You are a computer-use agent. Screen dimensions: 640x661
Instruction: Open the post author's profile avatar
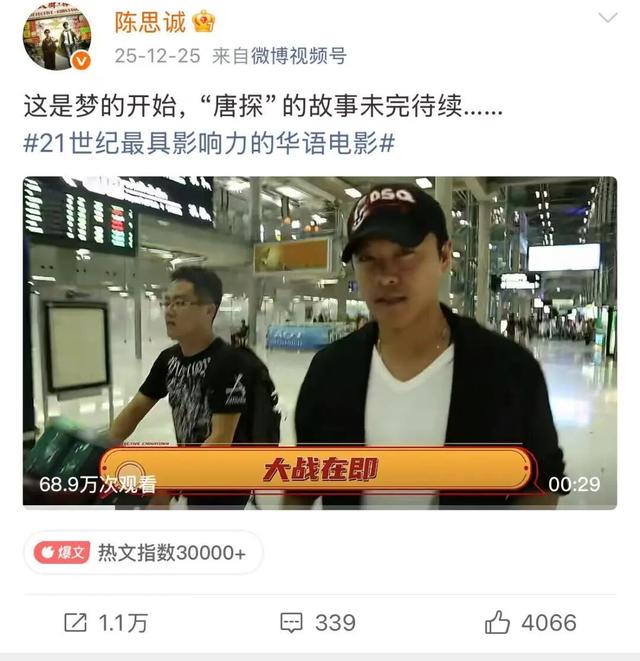[x=57, y=37]
